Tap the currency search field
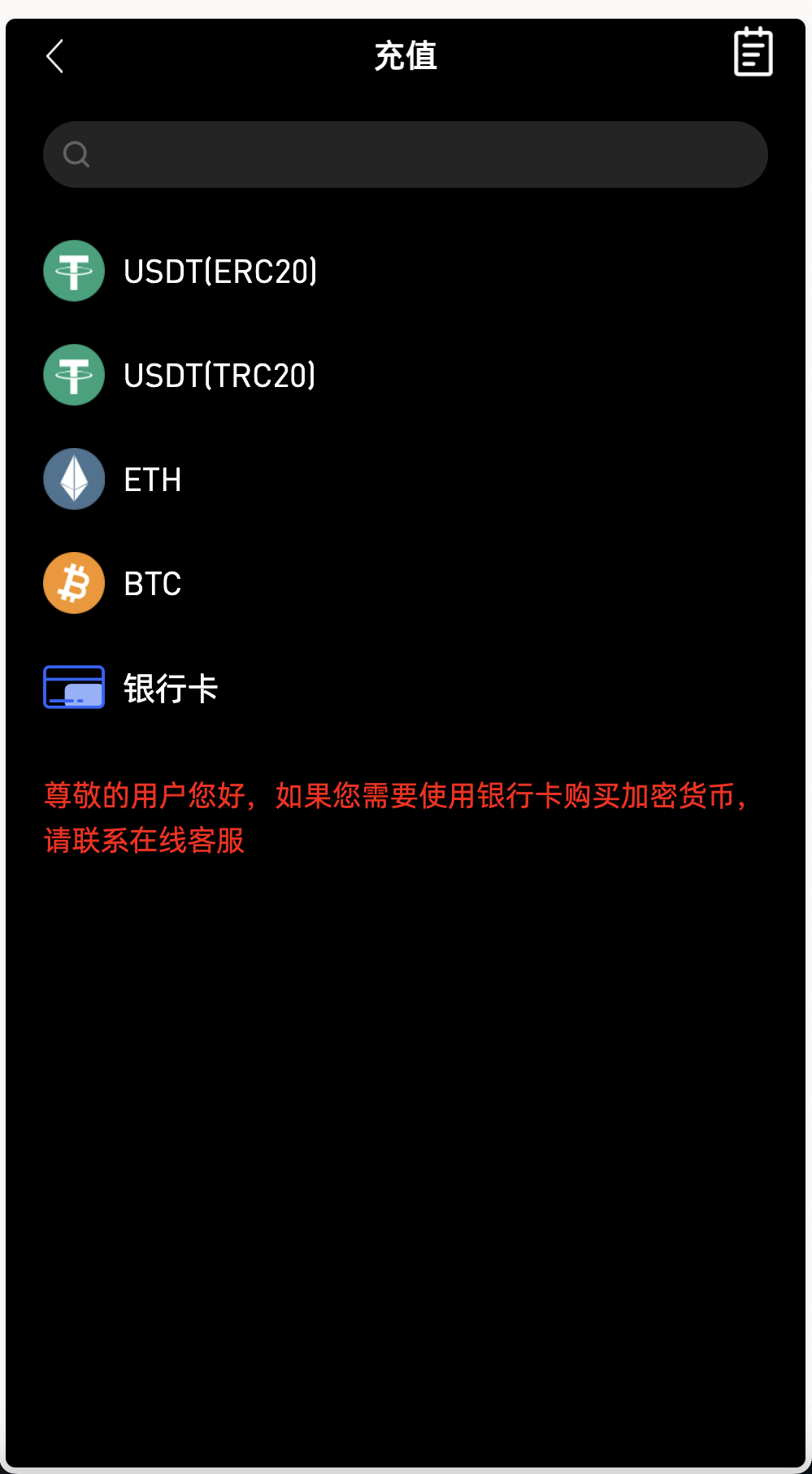 pyautogui.click(x=406, y=154)
